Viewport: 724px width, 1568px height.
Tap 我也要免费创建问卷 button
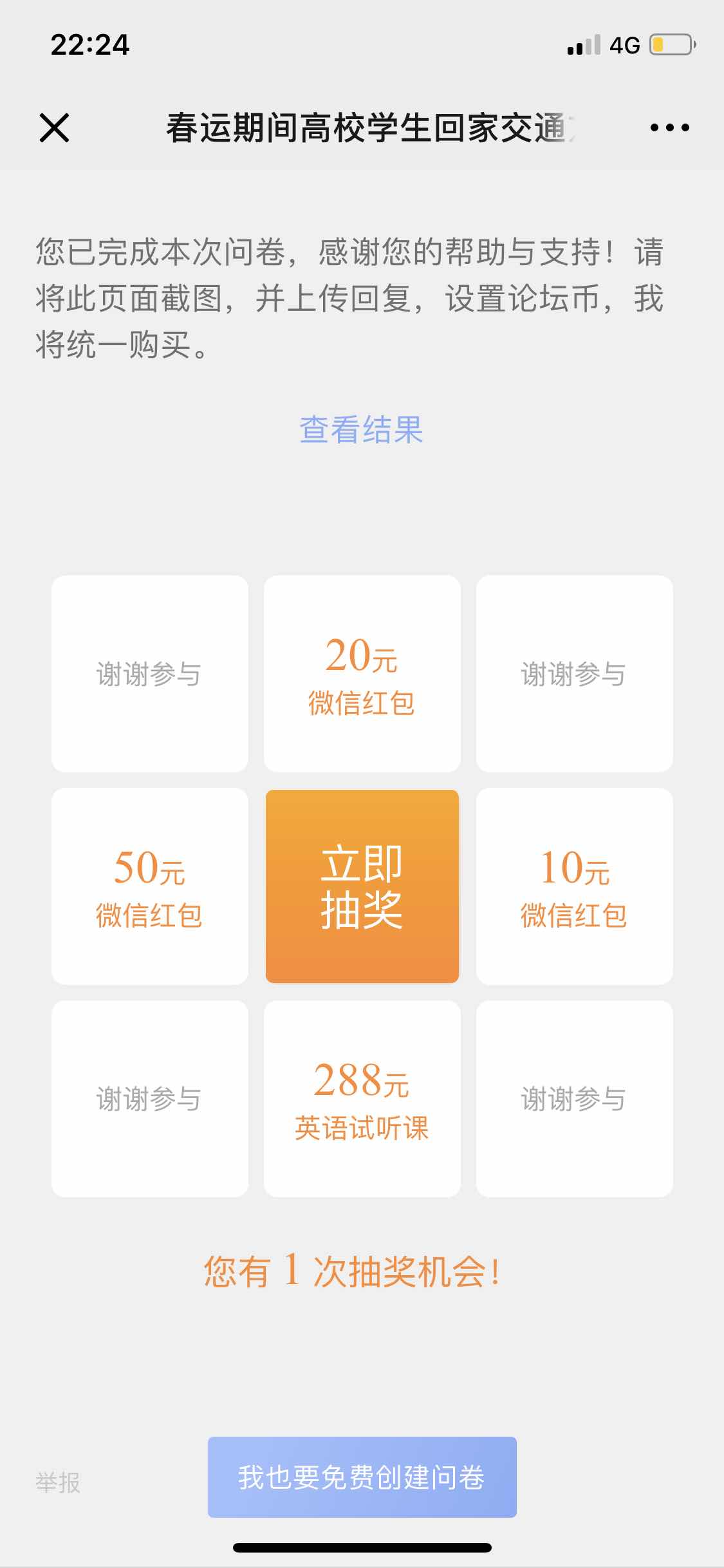point(362,1477)
